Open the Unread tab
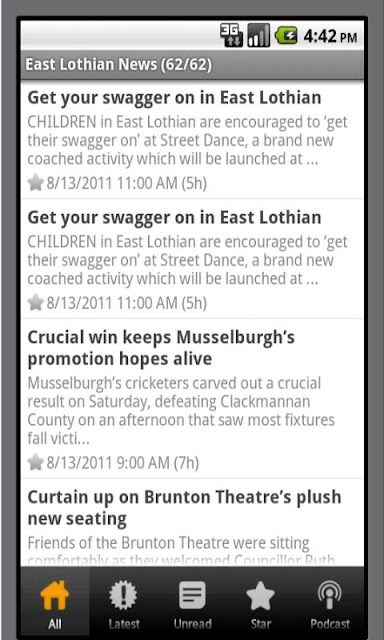Image resolution: width=384 pixels, height=640 pixels. tap(192, 601)
